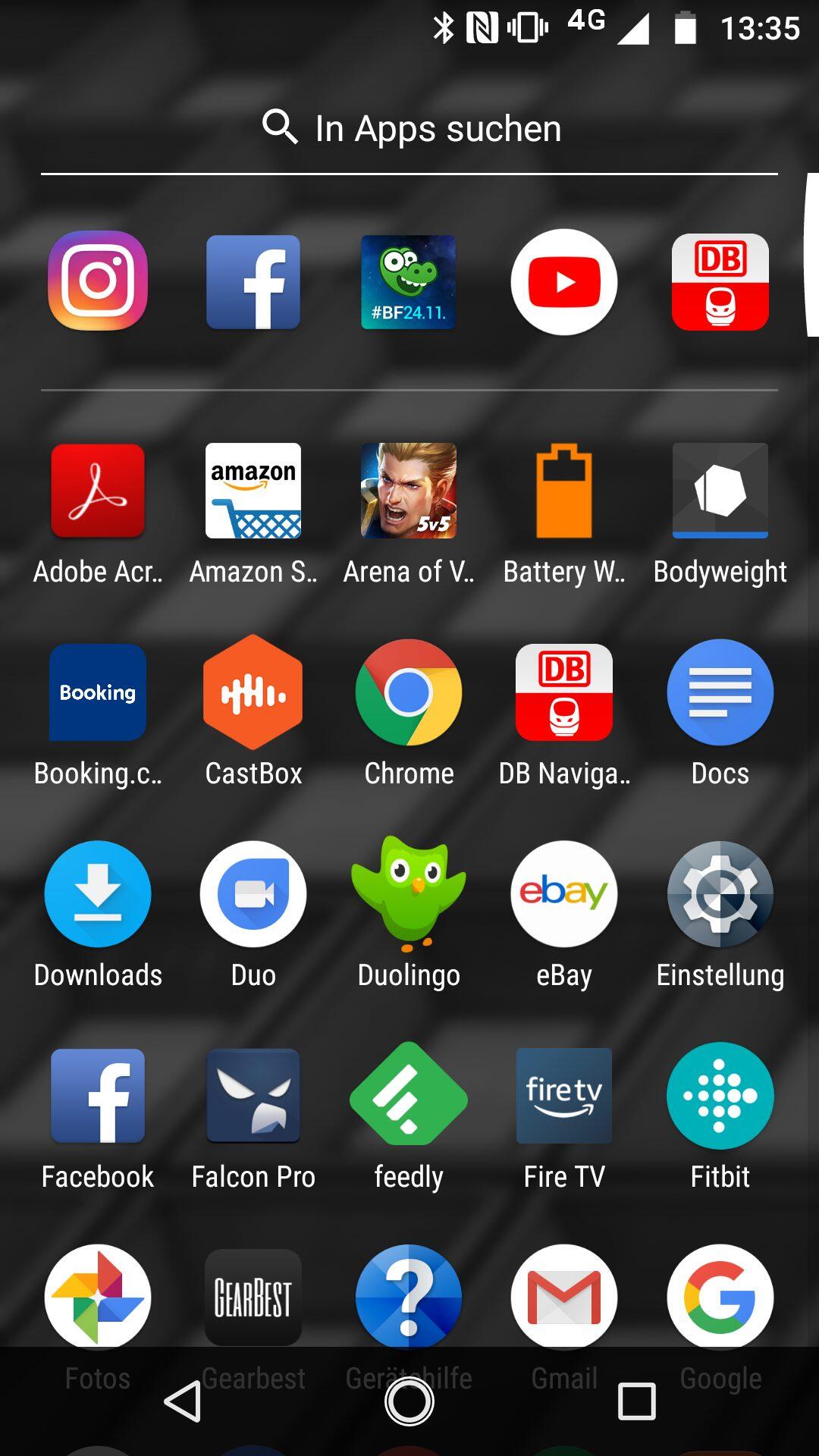This screenshot has height=1456, width=819.
Task: Open the Battery Widget app
Action: (x=564, y=491)
